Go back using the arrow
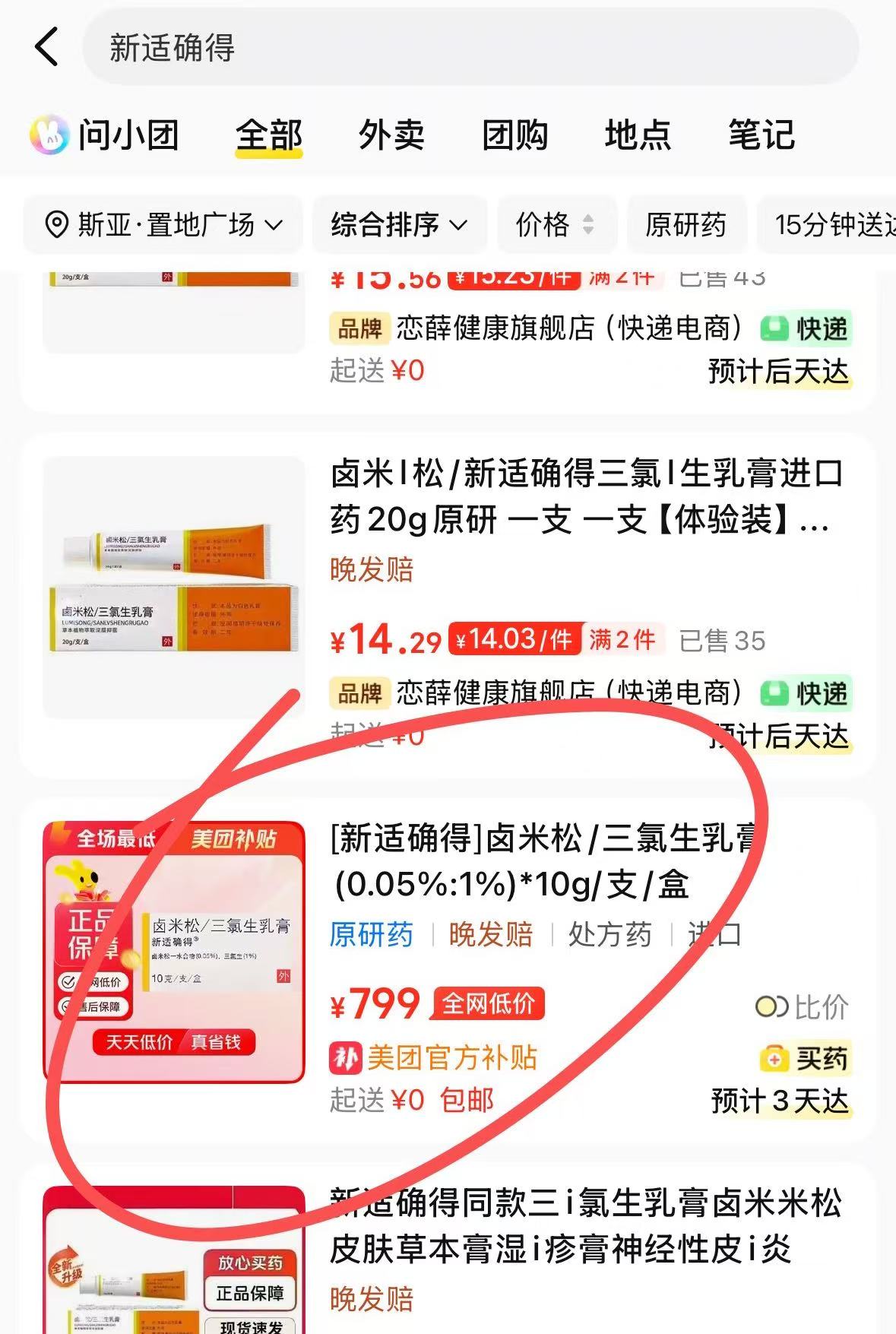Viewport: 896px width, 1334px height. [47, 46]
